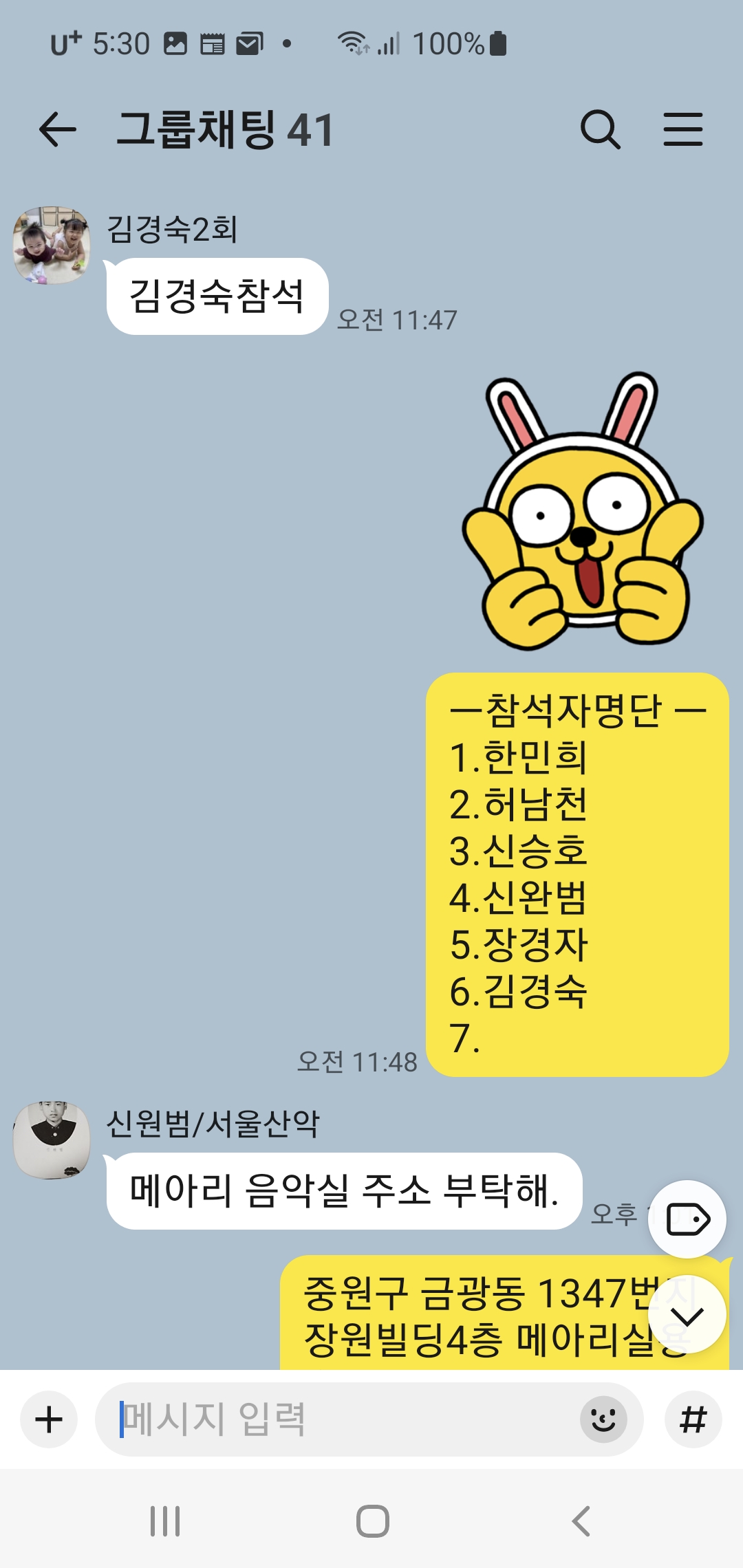The height and width of the screenshot is (1568, 743).
Task: Go to the home screen
Action: tap(372, 1521)
